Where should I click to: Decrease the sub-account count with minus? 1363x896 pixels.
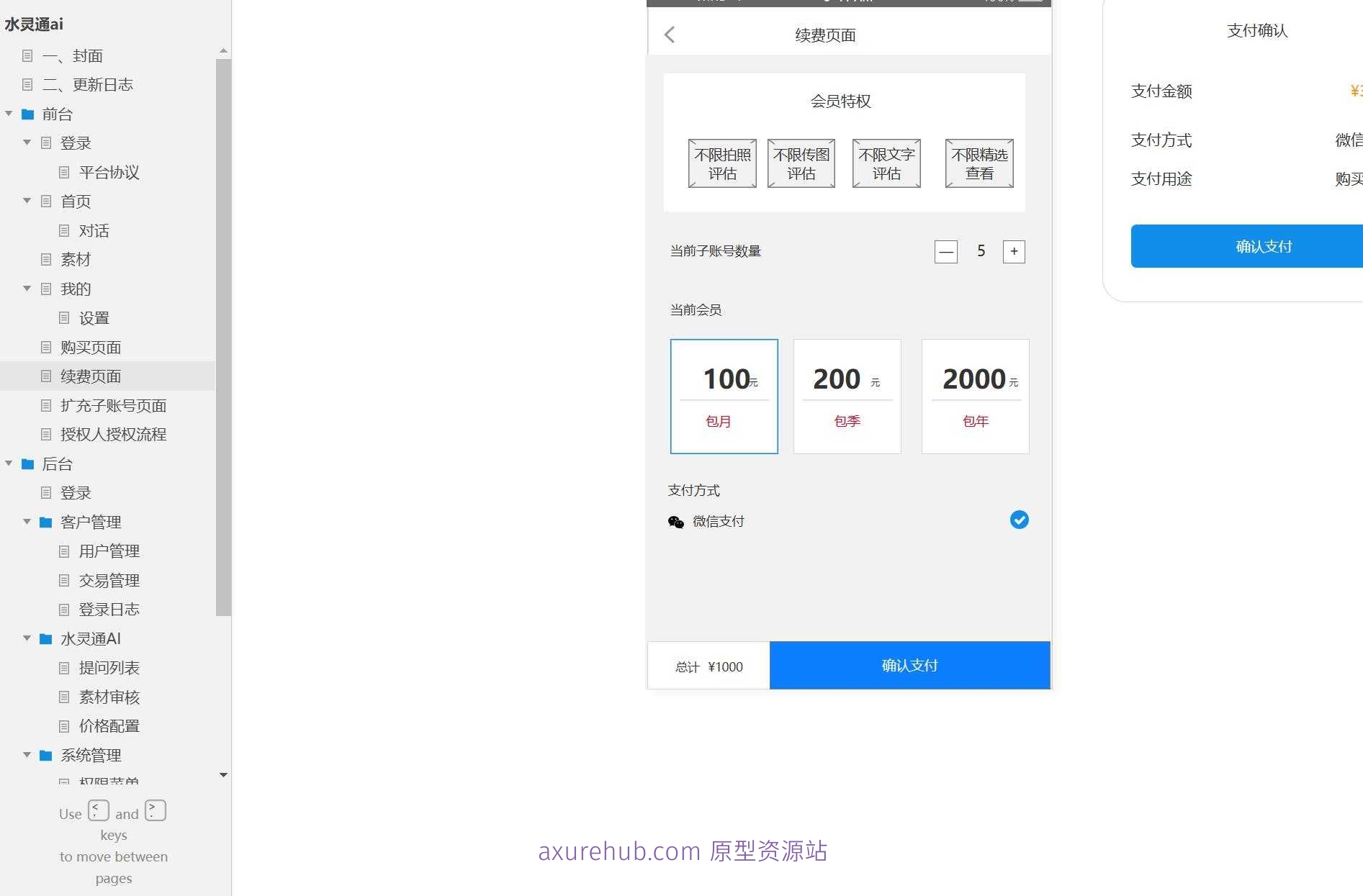[x=945, y=252]
